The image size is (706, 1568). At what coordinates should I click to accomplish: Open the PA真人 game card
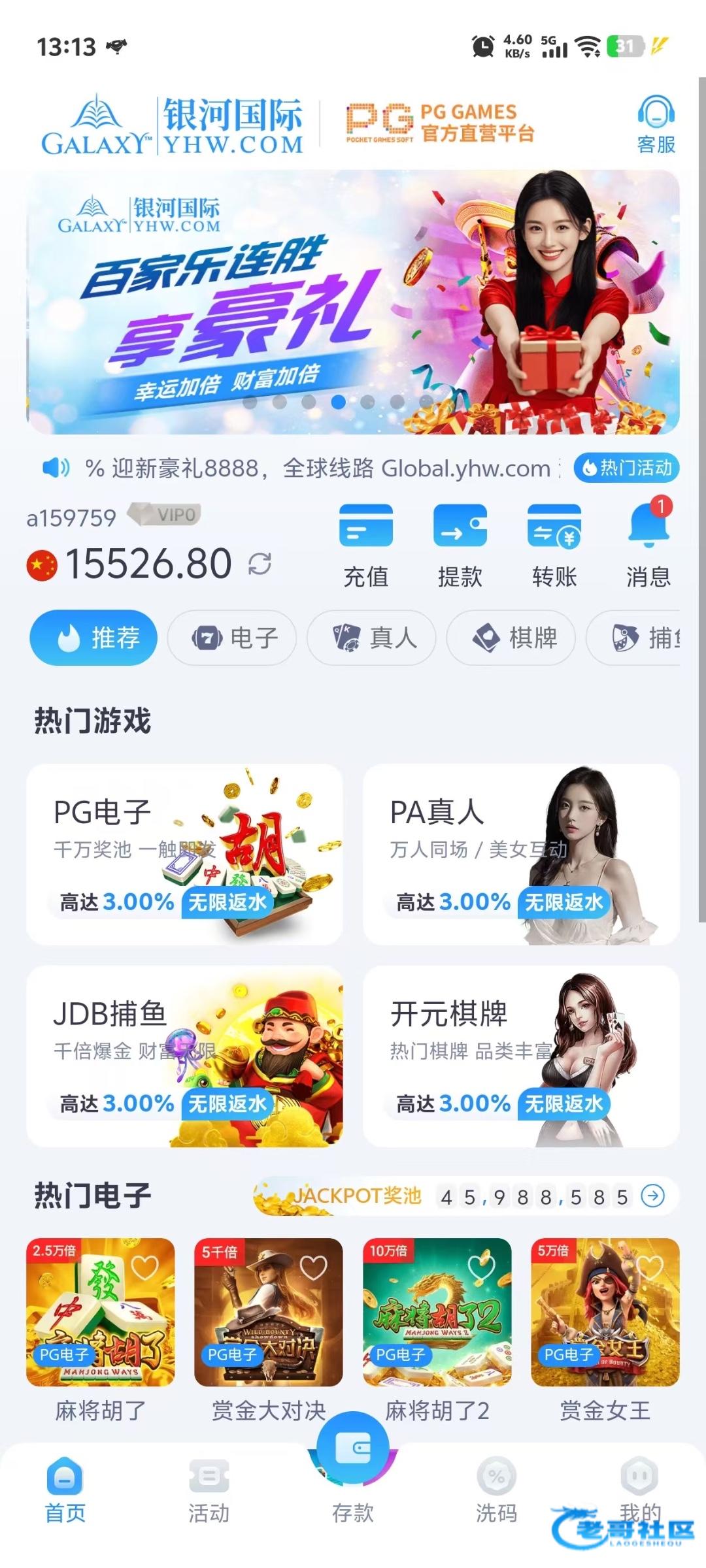(x=521, y=854)
